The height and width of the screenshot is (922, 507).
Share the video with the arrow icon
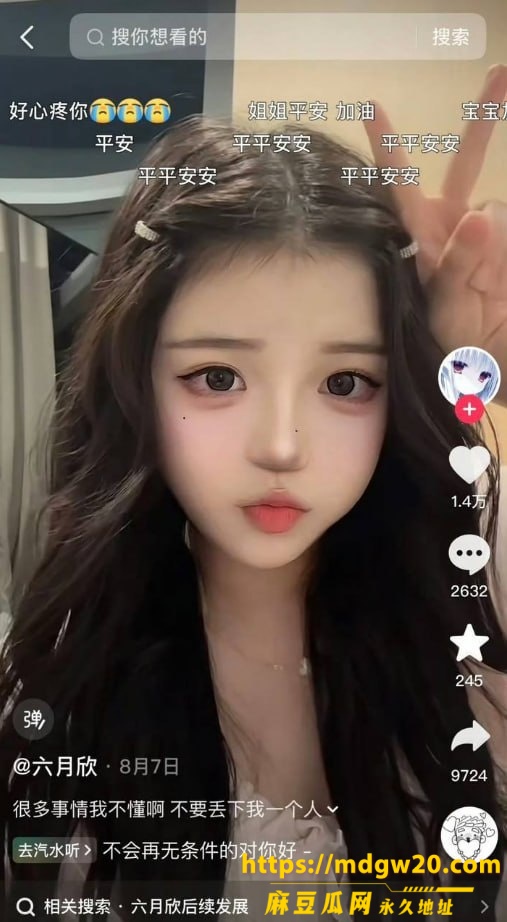[469, 737]
